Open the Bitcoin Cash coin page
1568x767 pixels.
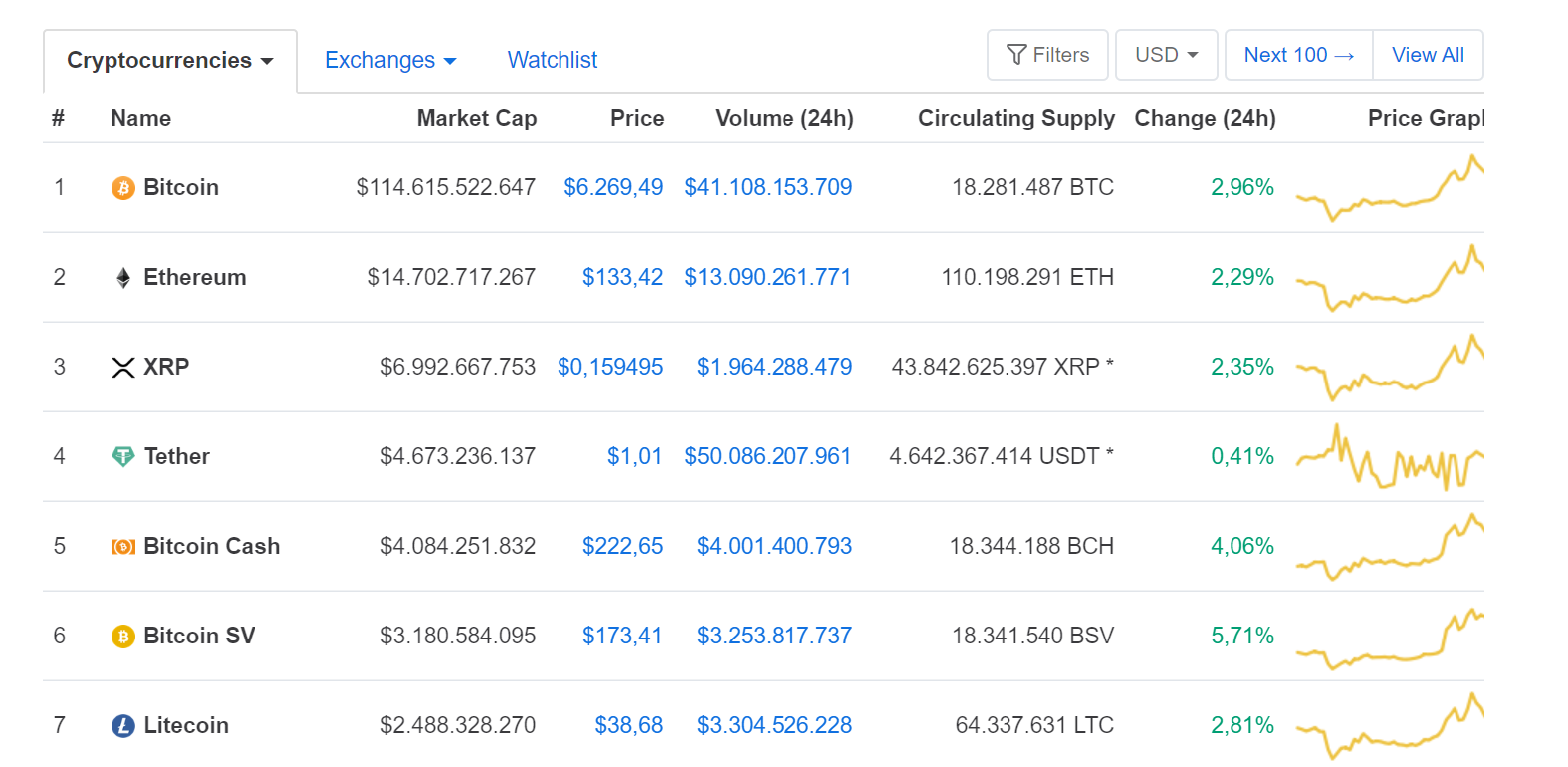[x=211, y=546]
